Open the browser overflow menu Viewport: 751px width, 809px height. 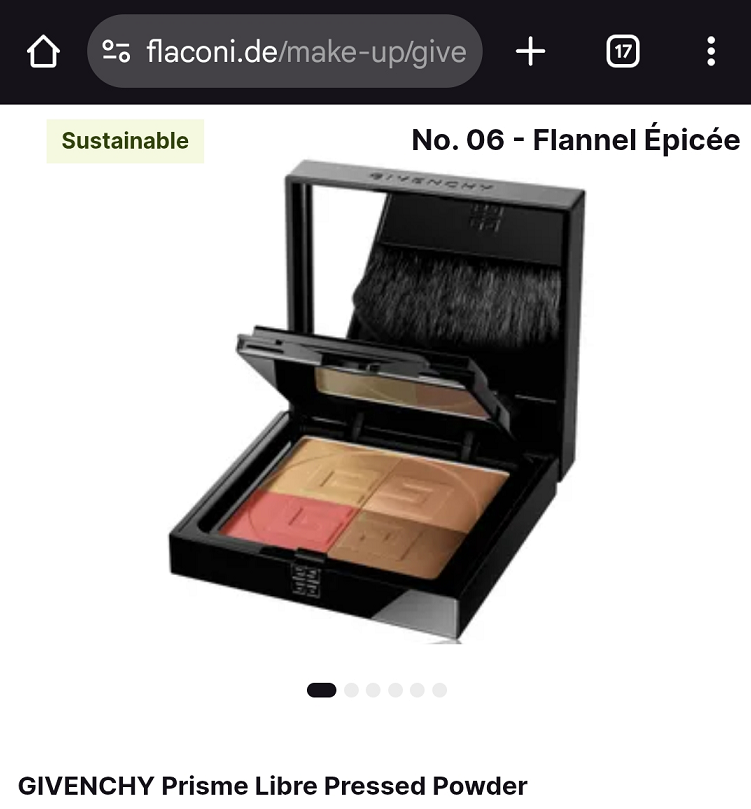pos(710,51)
